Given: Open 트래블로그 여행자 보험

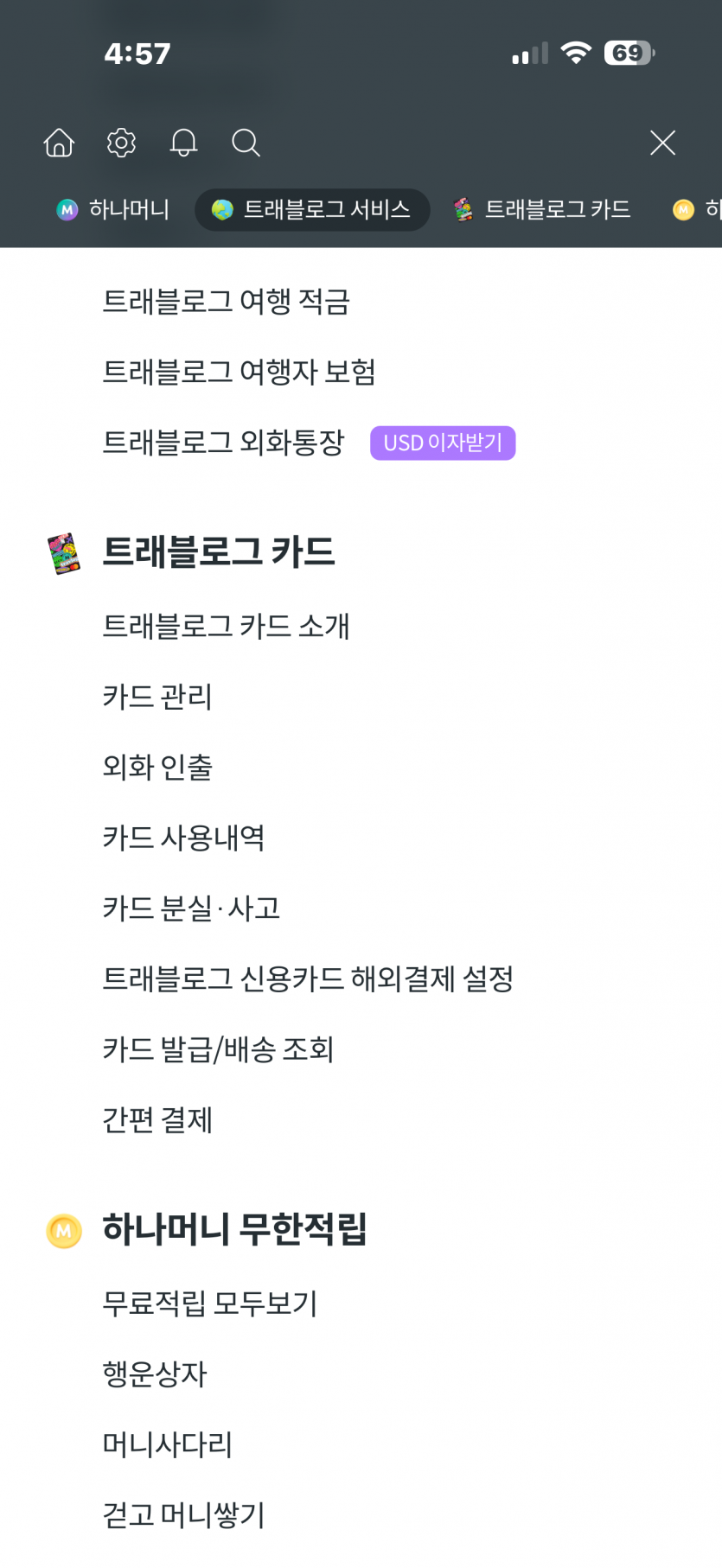Looking at the screenshot, I should point(239,373).
